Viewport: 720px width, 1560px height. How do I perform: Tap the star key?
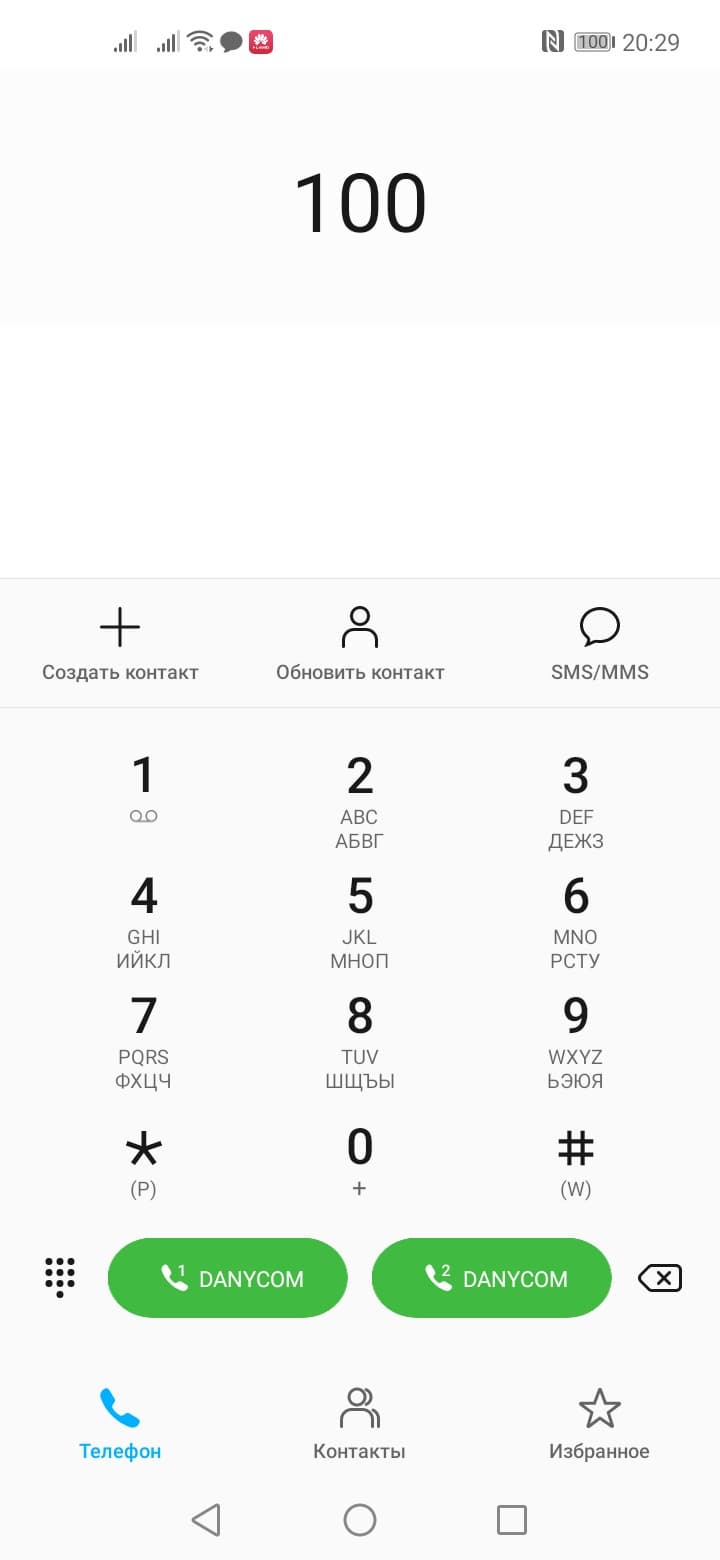pos(144,1160)
